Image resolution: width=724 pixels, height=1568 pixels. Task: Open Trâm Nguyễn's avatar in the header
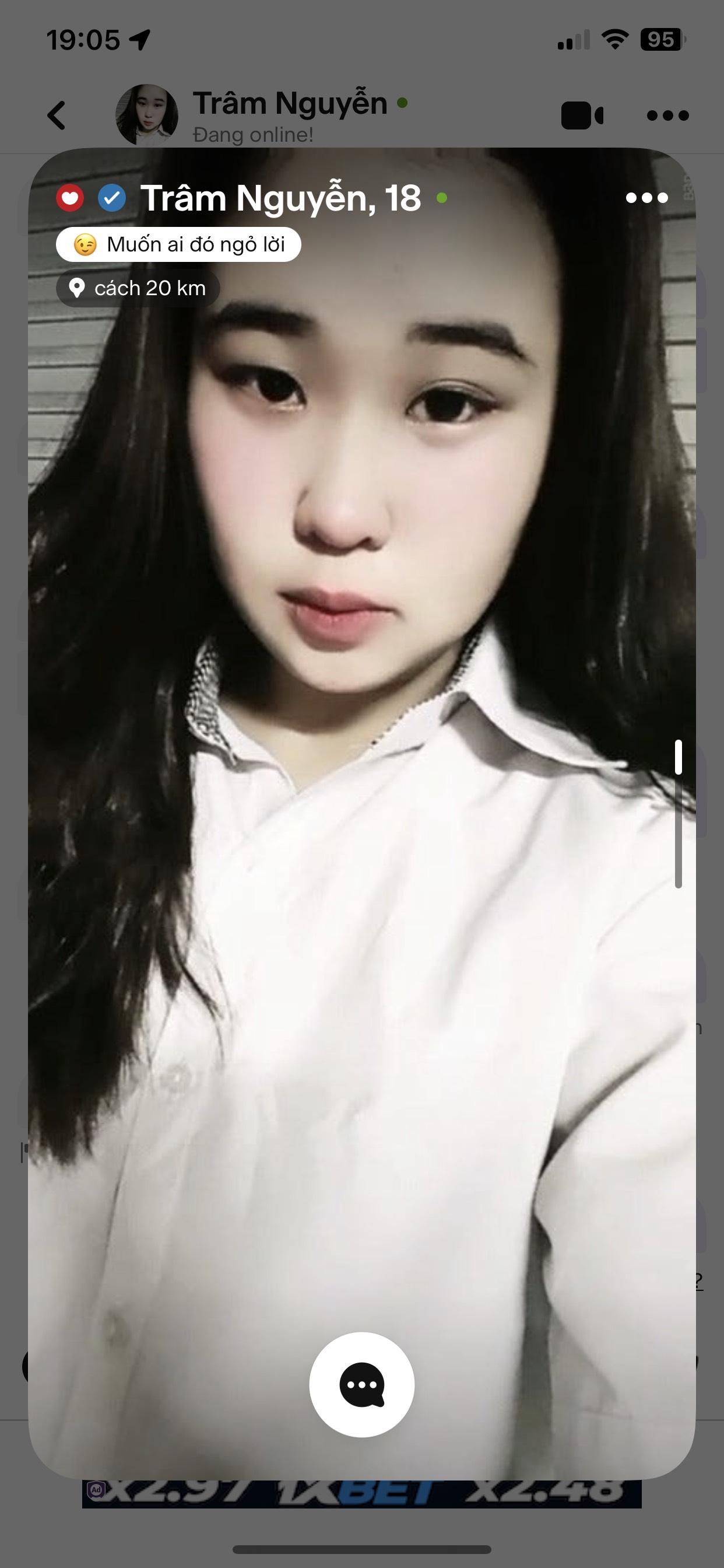point(147,114)
